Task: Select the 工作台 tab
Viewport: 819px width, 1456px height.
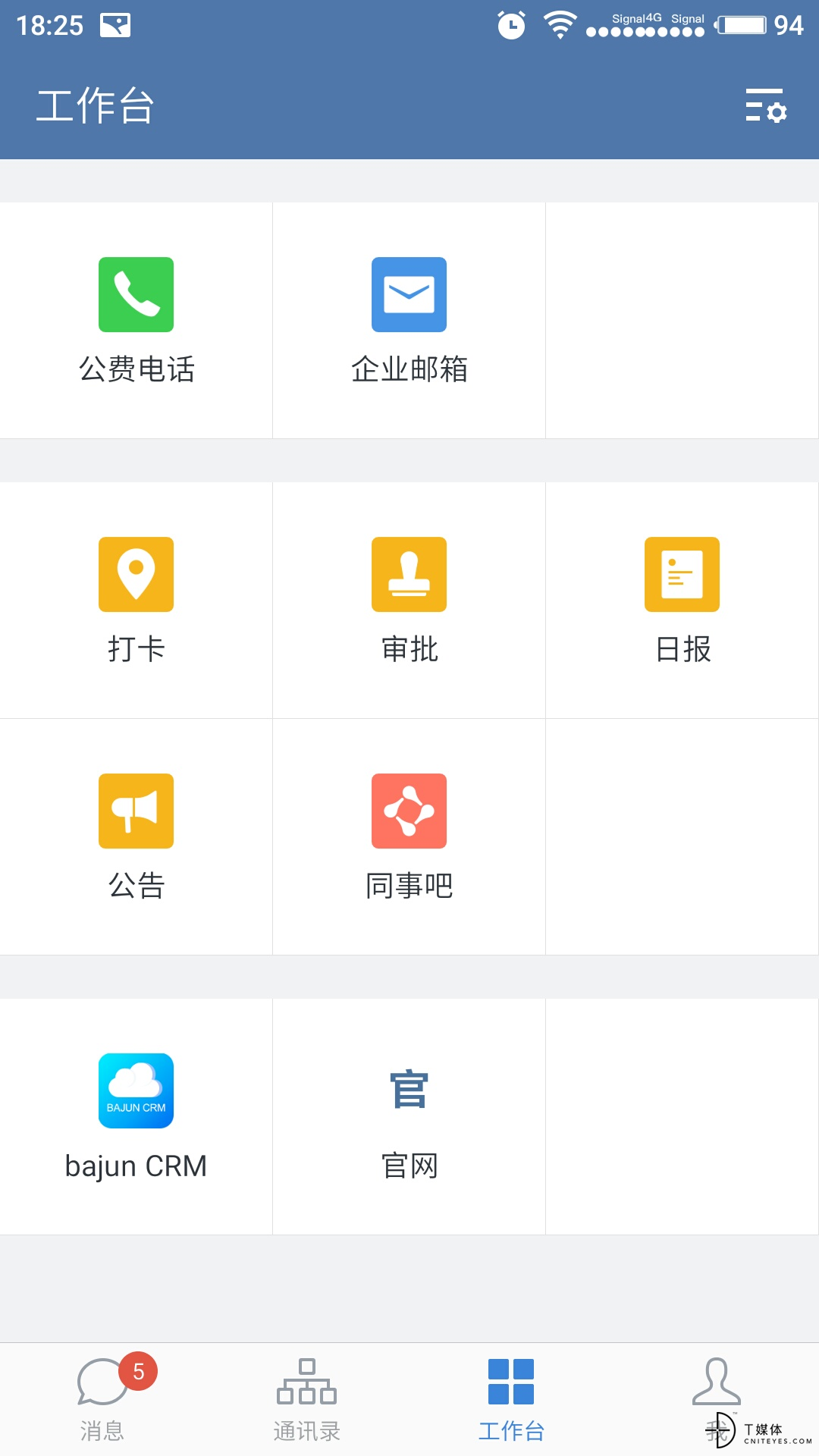Action: [512, 1399]
